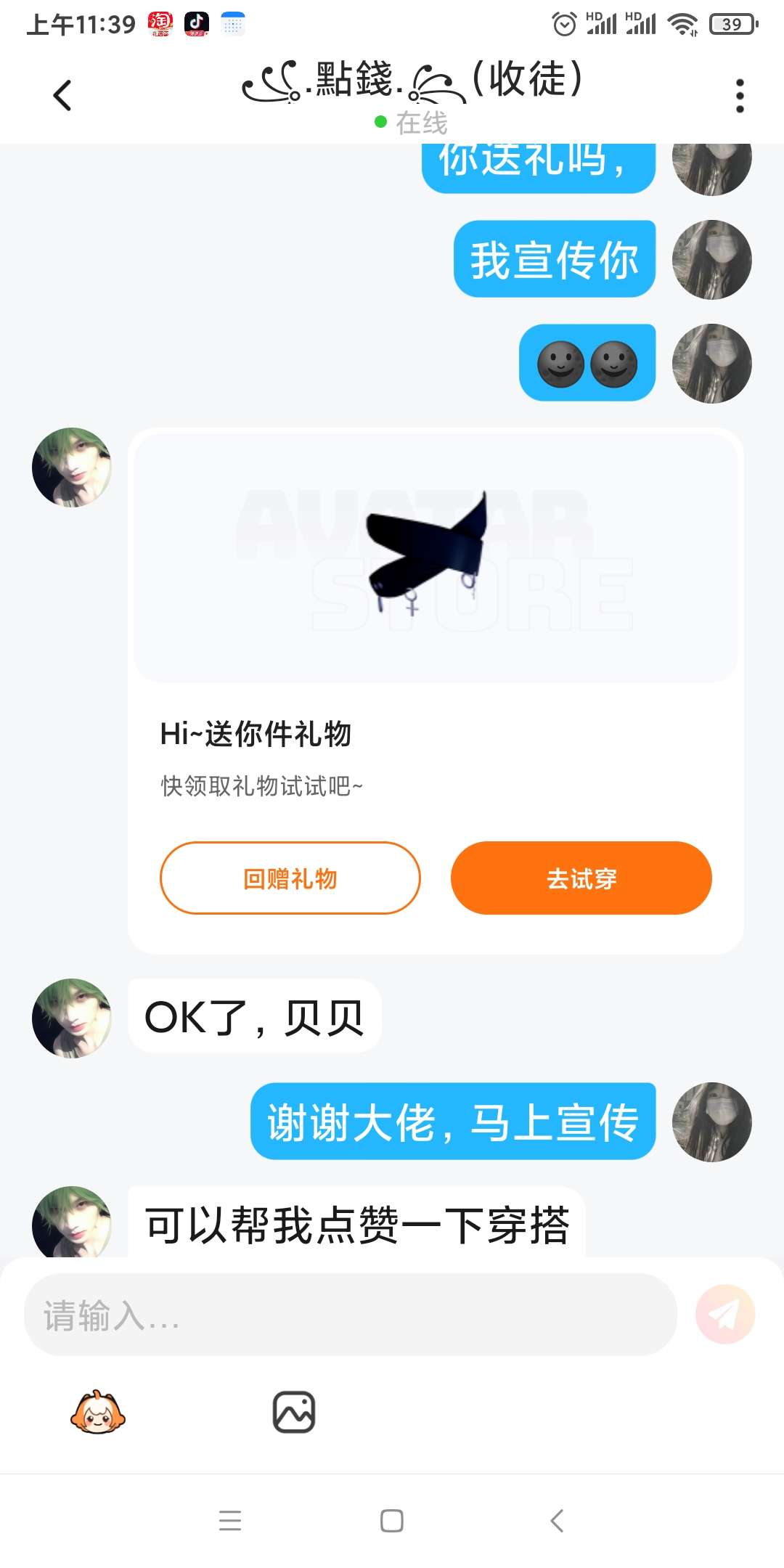This screenshot has height=1568, width=784.
Task: Focus the 请输入 message field
Action: click(350, 1315)
